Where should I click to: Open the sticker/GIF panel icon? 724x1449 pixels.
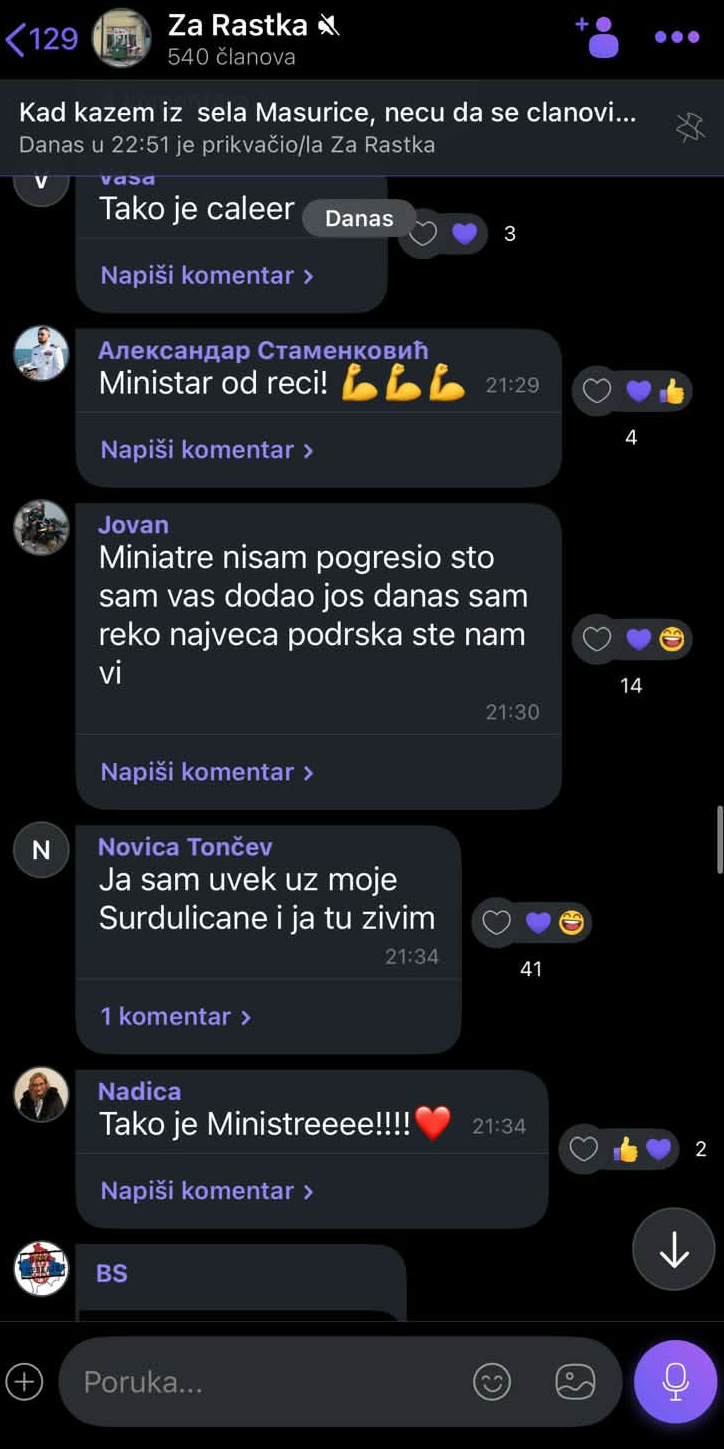coord(574,1380)
